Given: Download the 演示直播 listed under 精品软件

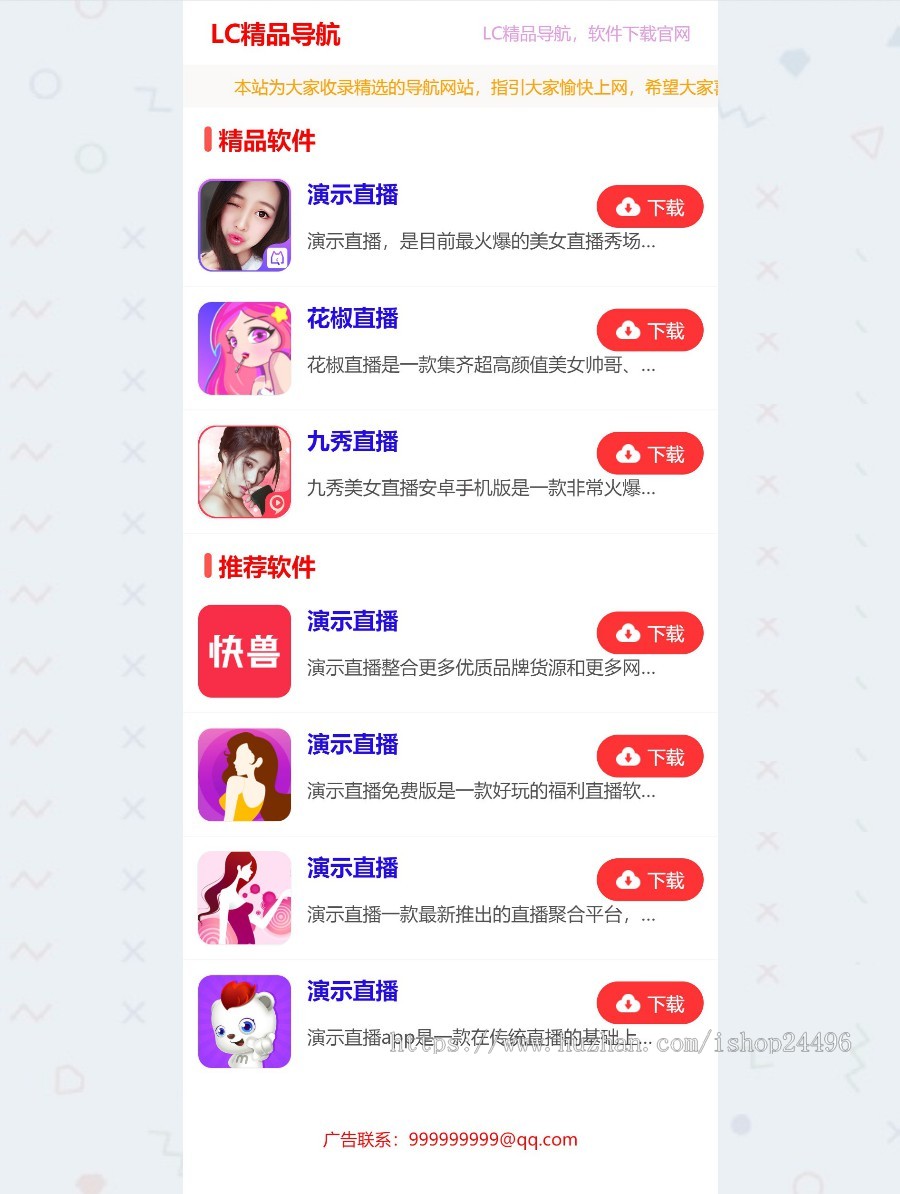Looking at the screenshot, I should click(x=650, y=207).
